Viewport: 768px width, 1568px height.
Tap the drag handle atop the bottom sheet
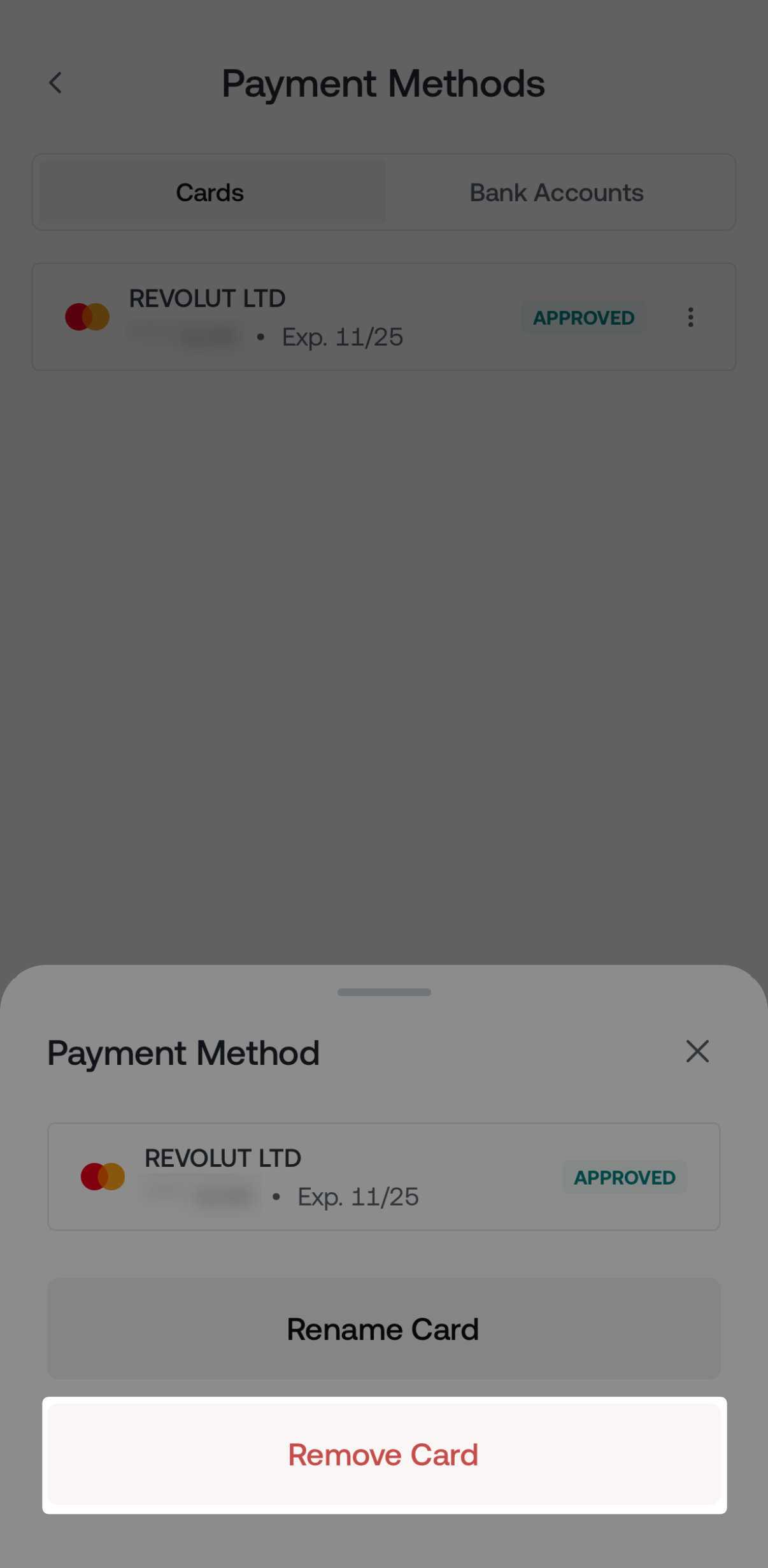pyautogui.click(x=383, y=992)
